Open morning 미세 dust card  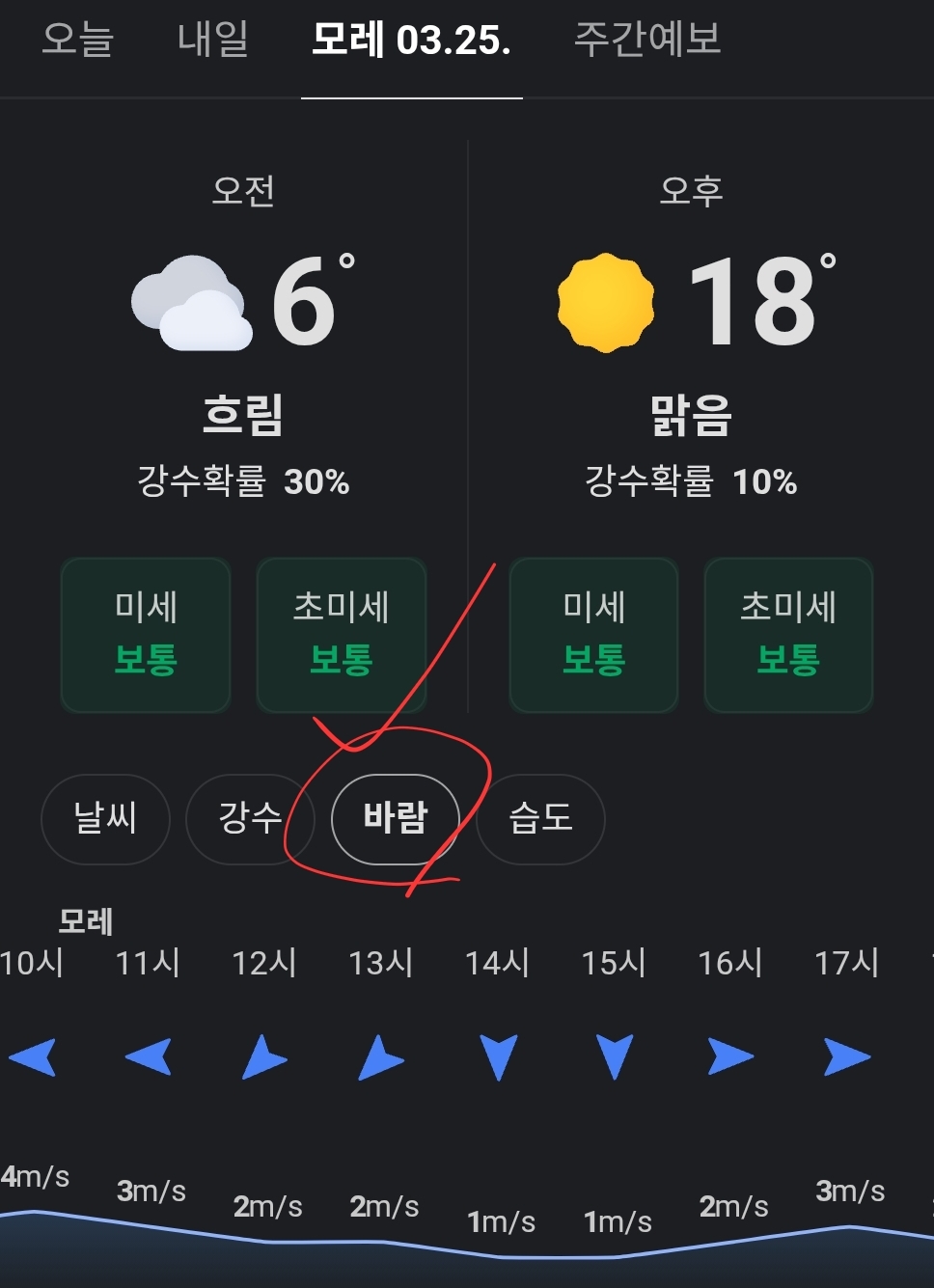(146, 635)
